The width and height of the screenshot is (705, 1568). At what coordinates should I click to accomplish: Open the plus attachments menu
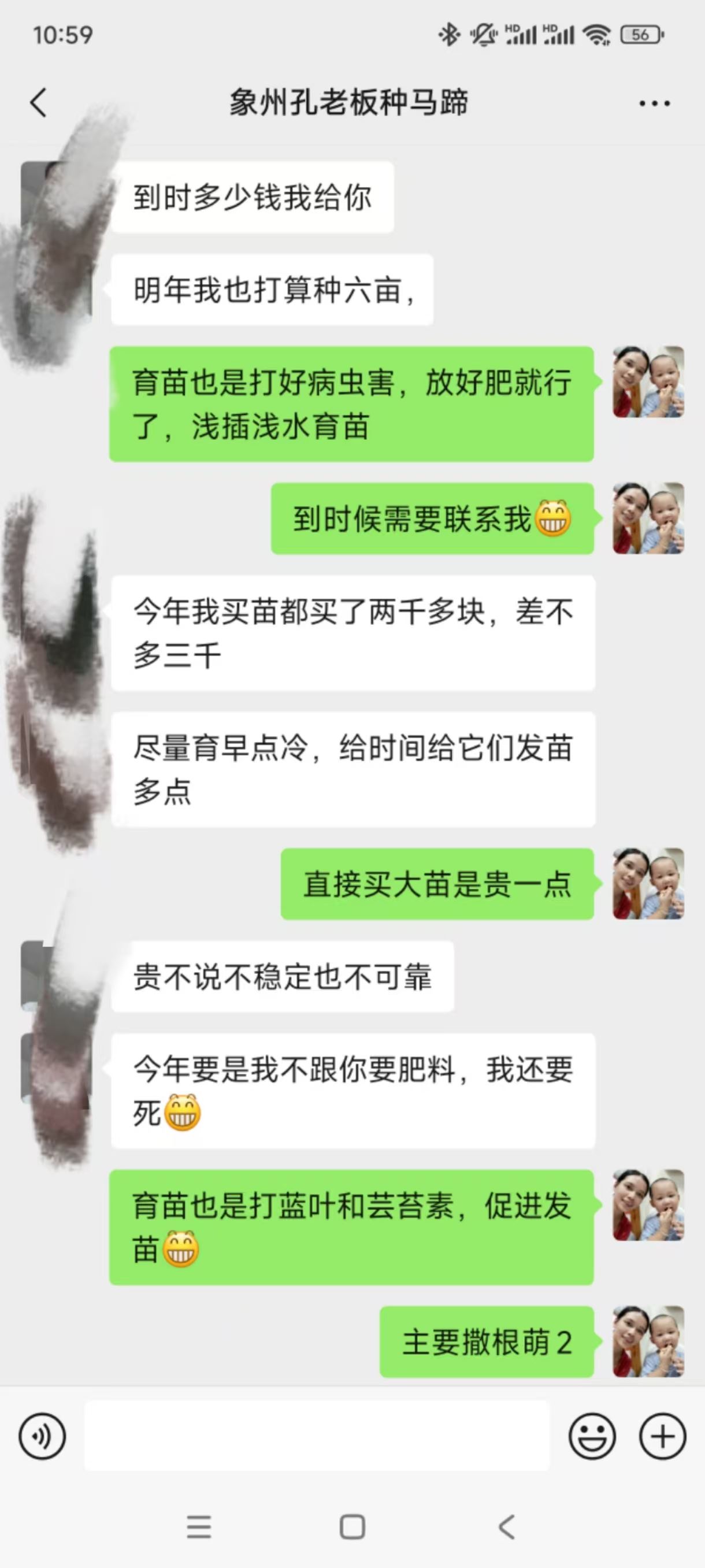(x=662, y=1437)
